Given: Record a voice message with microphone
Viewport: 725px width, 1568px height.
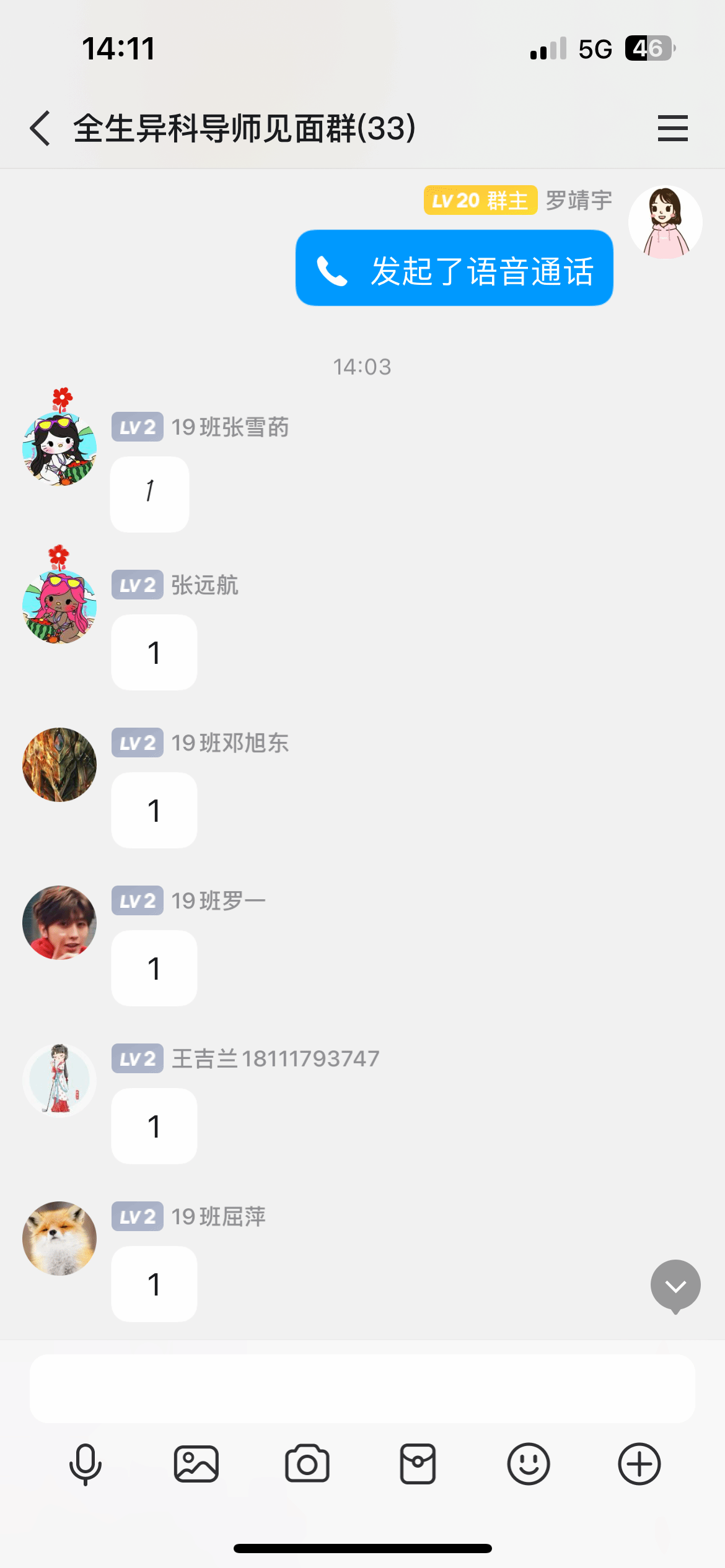Looking at the screenshot, I should coord(86,1465).
